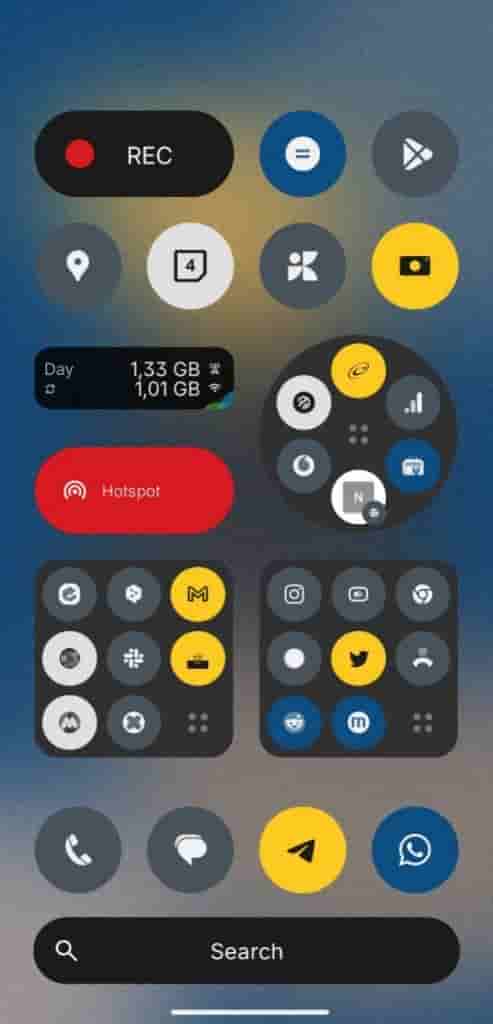This screenshot has height=1024, width=493.
Task: Open the yellow Twitter icon
Action: [x=358, y=658]
